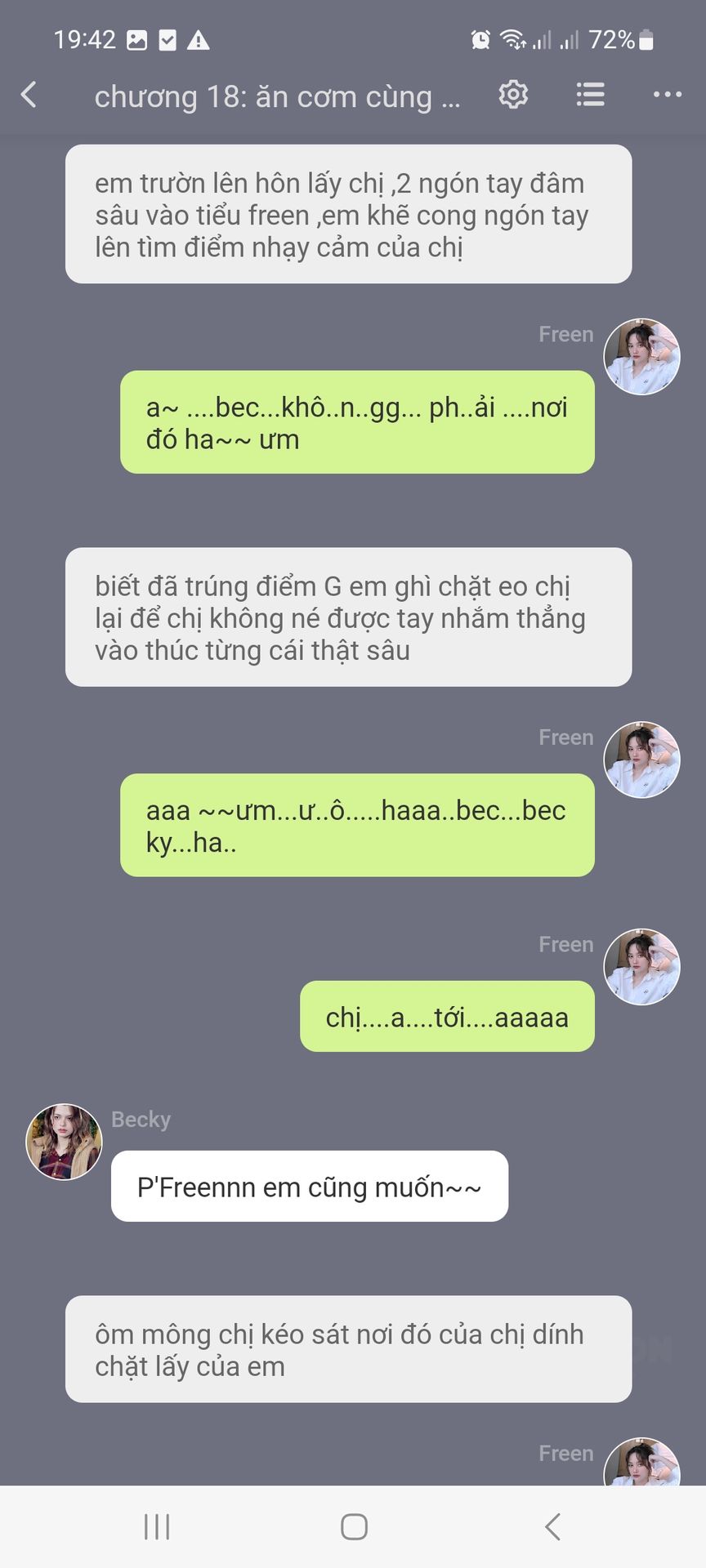Open the reading settings gear
The image size is (706, 1568).
point(513,95)
